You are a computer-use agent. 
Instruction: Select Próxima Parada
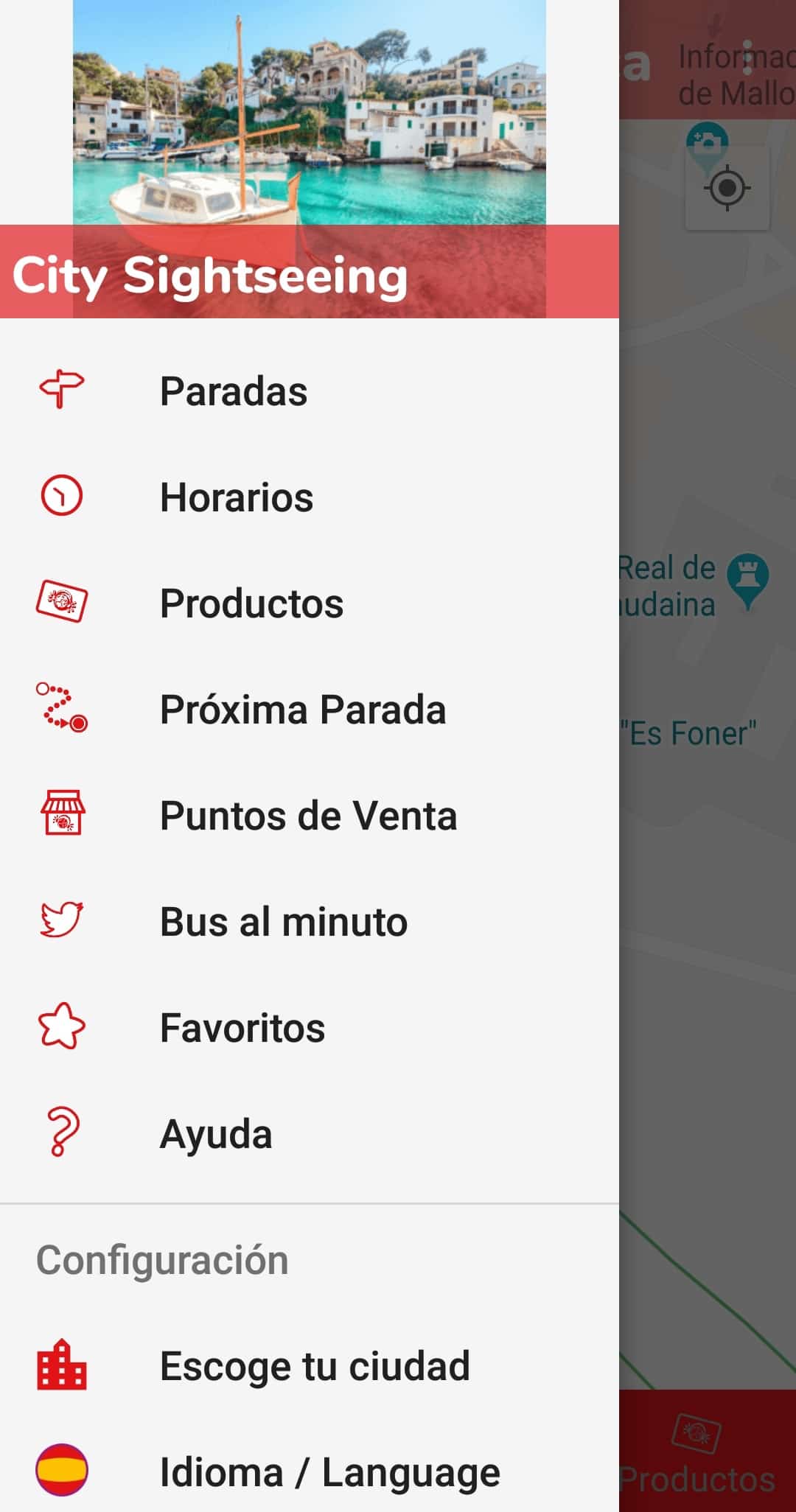[302, 710]
